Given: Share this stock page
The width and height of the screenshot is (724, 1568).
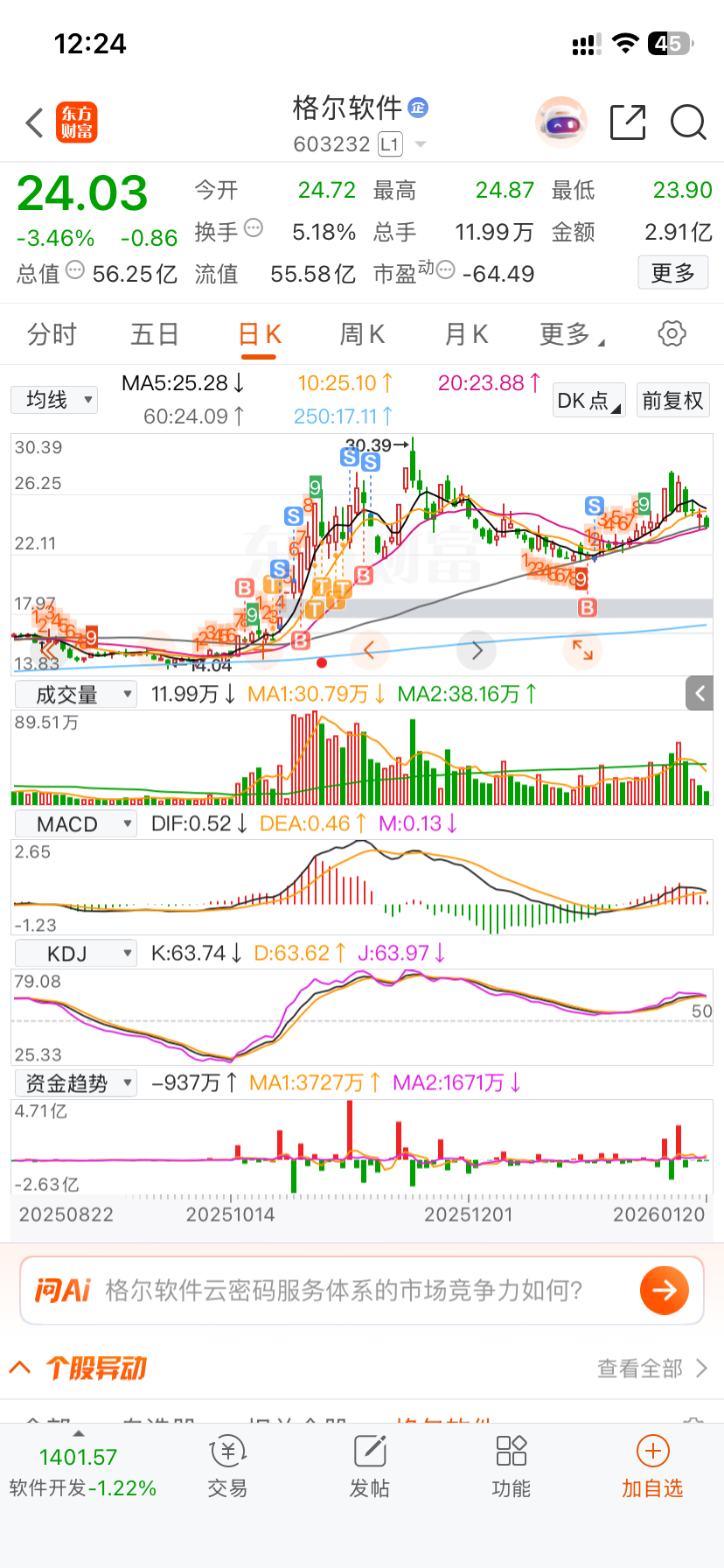Looking at the screenshot, I should pos(627,122).
